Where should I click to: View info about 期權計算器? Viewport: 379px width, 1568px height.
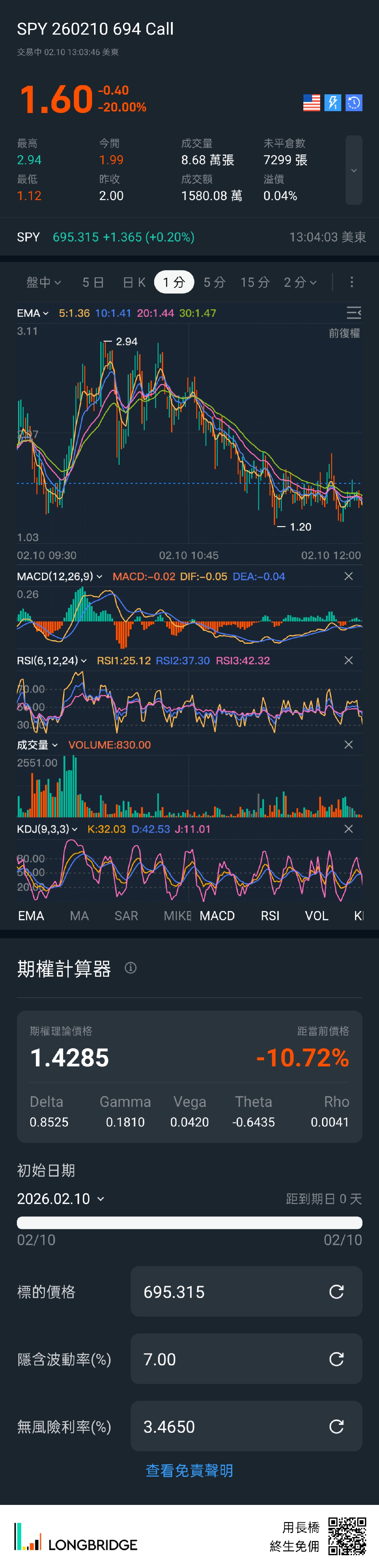pyautogui.click(x=131, y=968)
